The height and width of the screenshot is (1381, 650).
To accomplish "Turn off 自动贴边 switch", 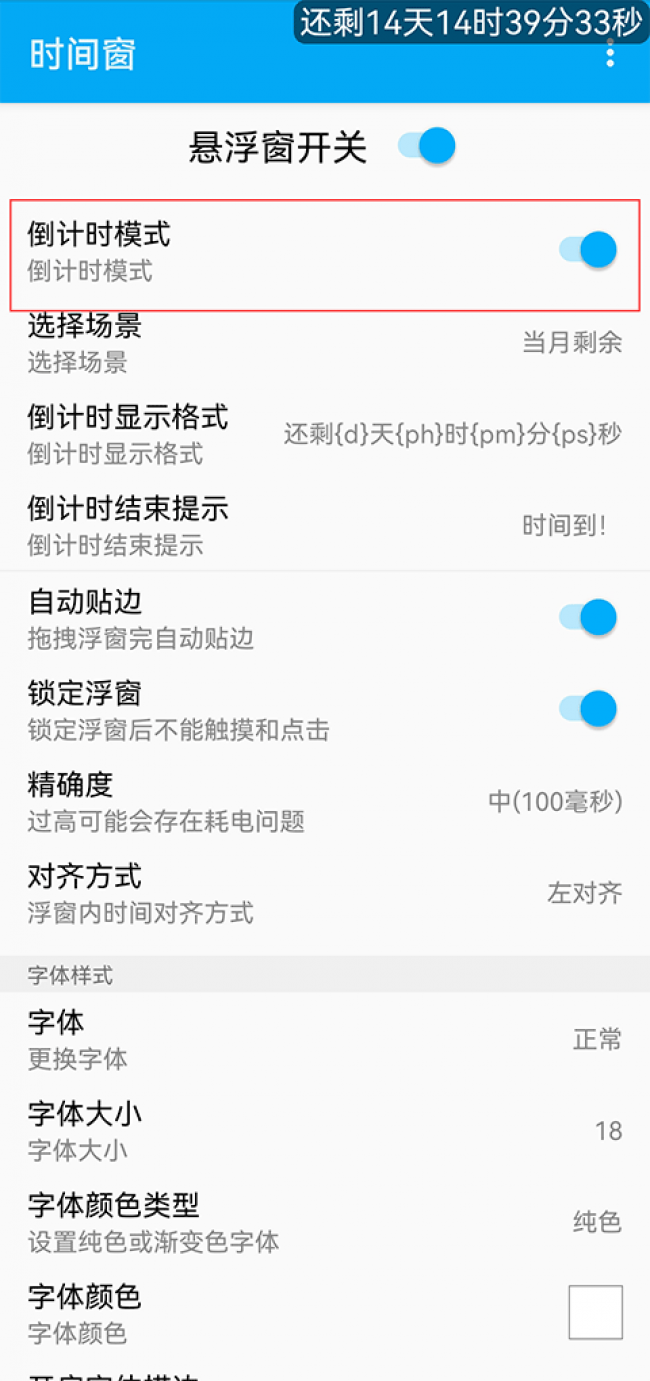I will coord(588,617).
